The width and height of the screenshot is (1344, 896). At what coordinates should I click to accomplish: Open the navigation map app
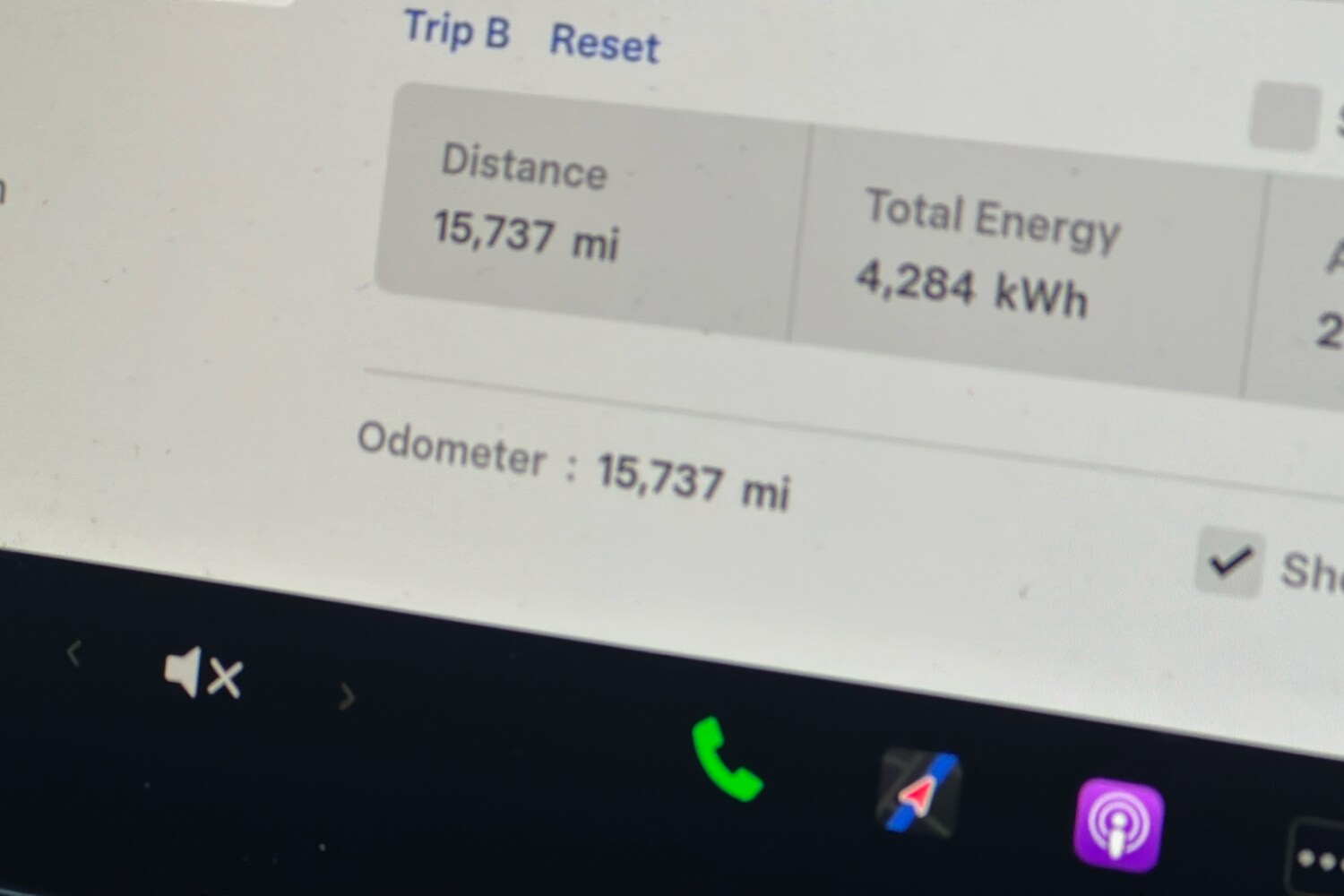(x=919, y=794)
